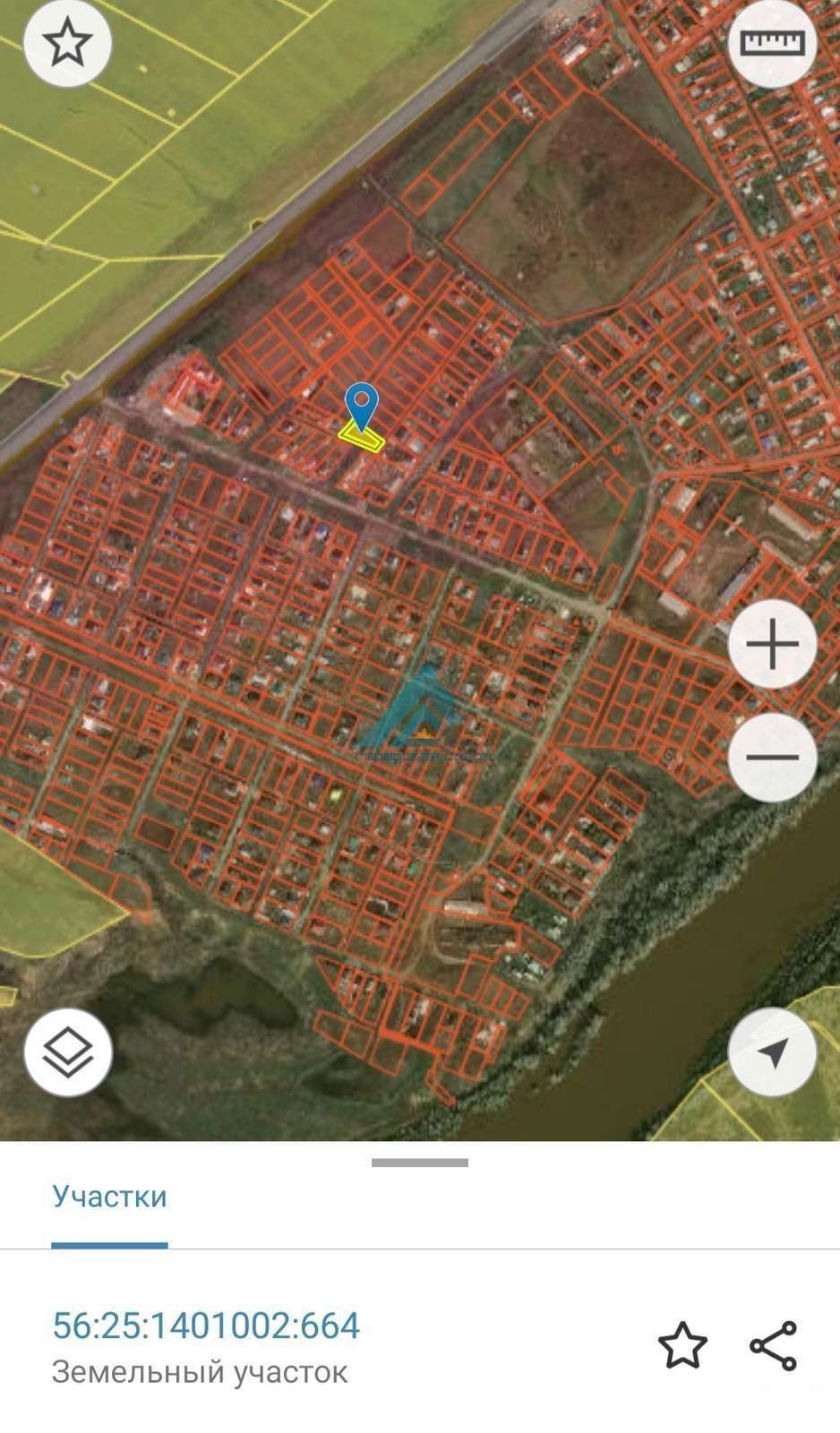840x1433 pixels.
Task: Zoom in the map with plus
Action: click(772, 644)
